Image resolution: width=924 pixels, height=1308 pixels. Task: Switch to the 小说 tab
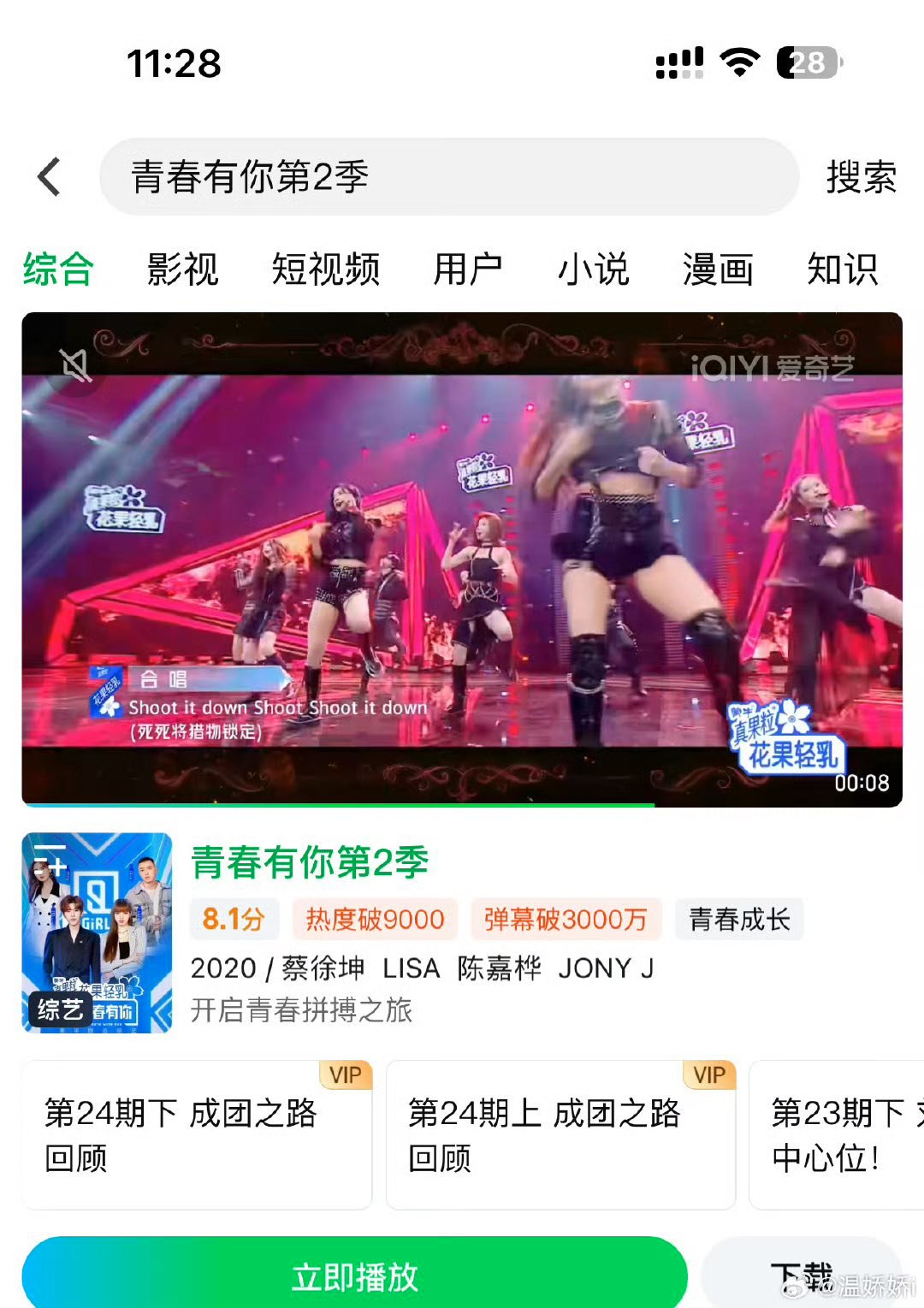click(593, 269)
